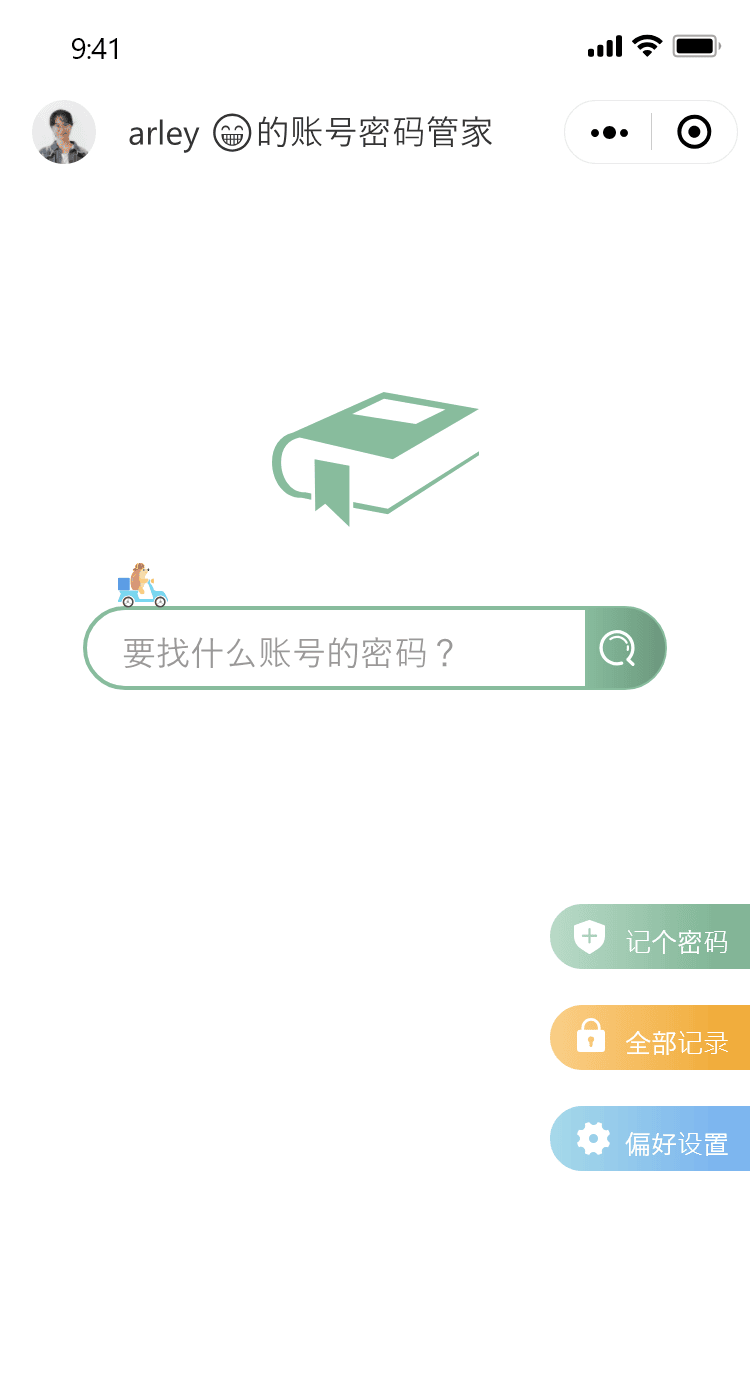Image resolution: width=750 pixels, height=1375 pixels.
Task: Open the mini program three-dot menu
Action: click(609, 132)
